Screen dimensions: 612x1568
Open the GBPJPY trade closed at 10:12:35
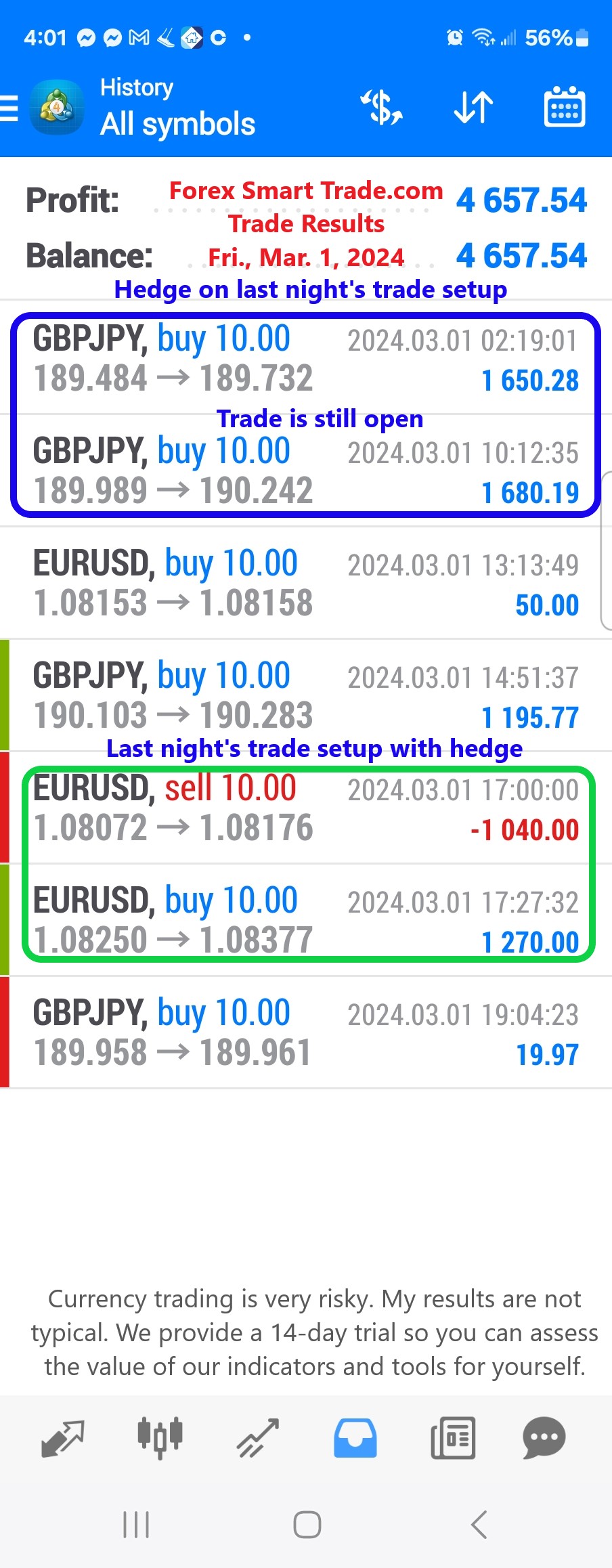[305, 472]
